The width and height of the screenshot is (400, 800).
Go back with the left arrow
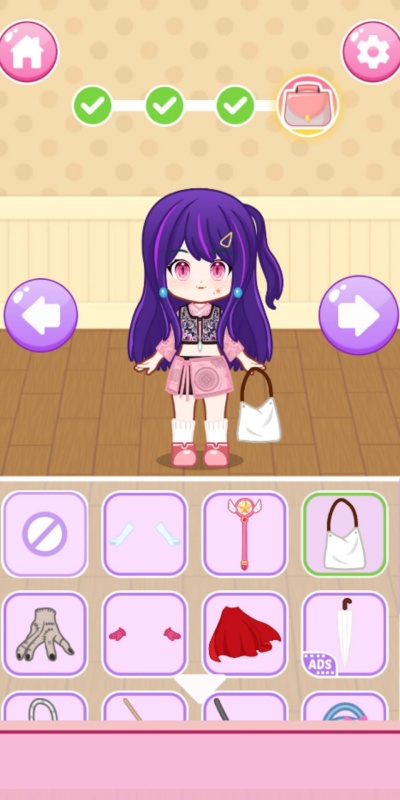[41, 315]
